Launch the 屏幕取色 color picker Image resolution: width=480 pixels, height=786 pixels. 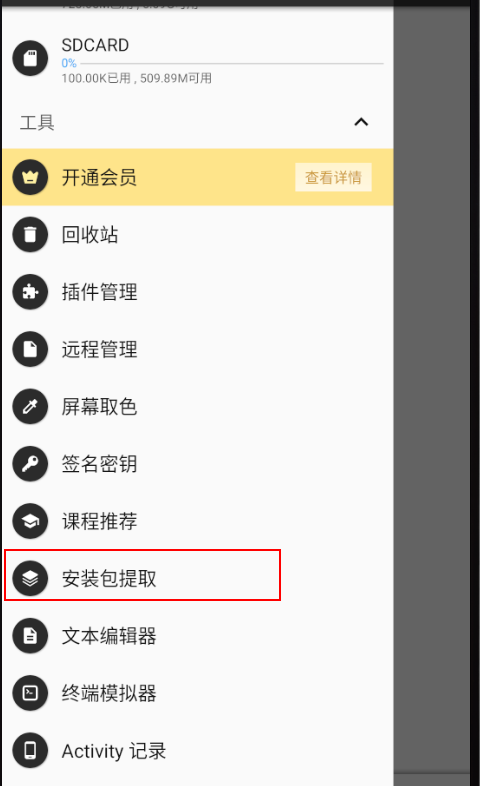pos(197,406)
